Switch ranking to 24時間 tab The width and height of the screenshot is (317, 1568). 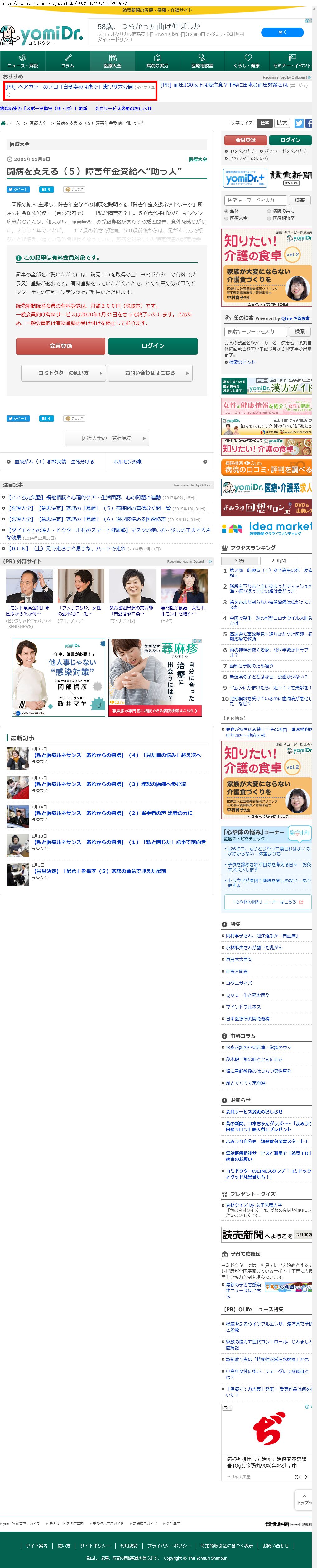pos(279,561)
